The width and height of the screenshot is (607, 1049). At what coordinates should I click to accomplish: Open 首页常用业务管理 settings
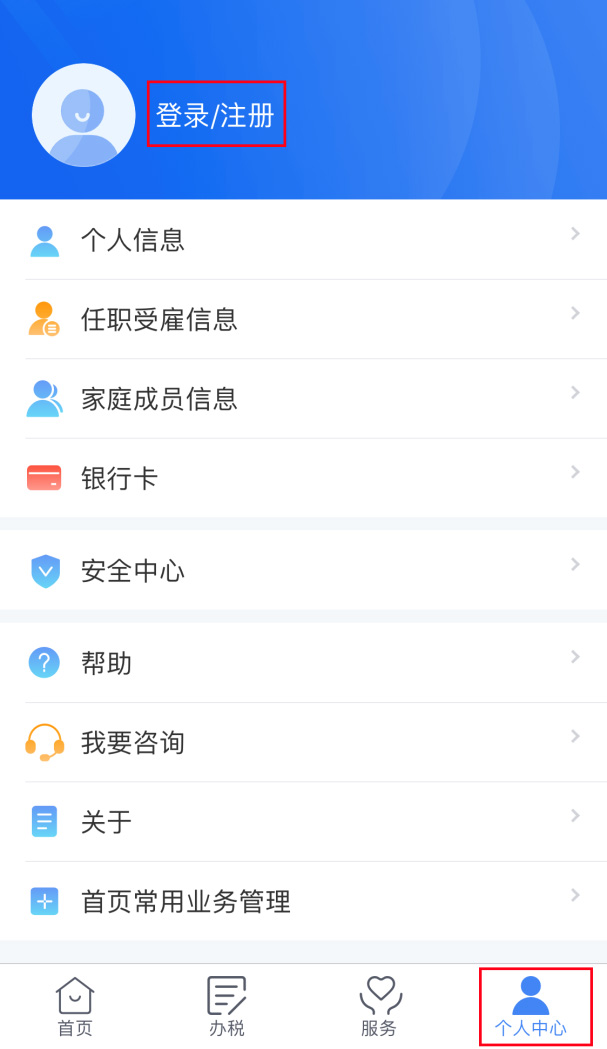[303, 902]
